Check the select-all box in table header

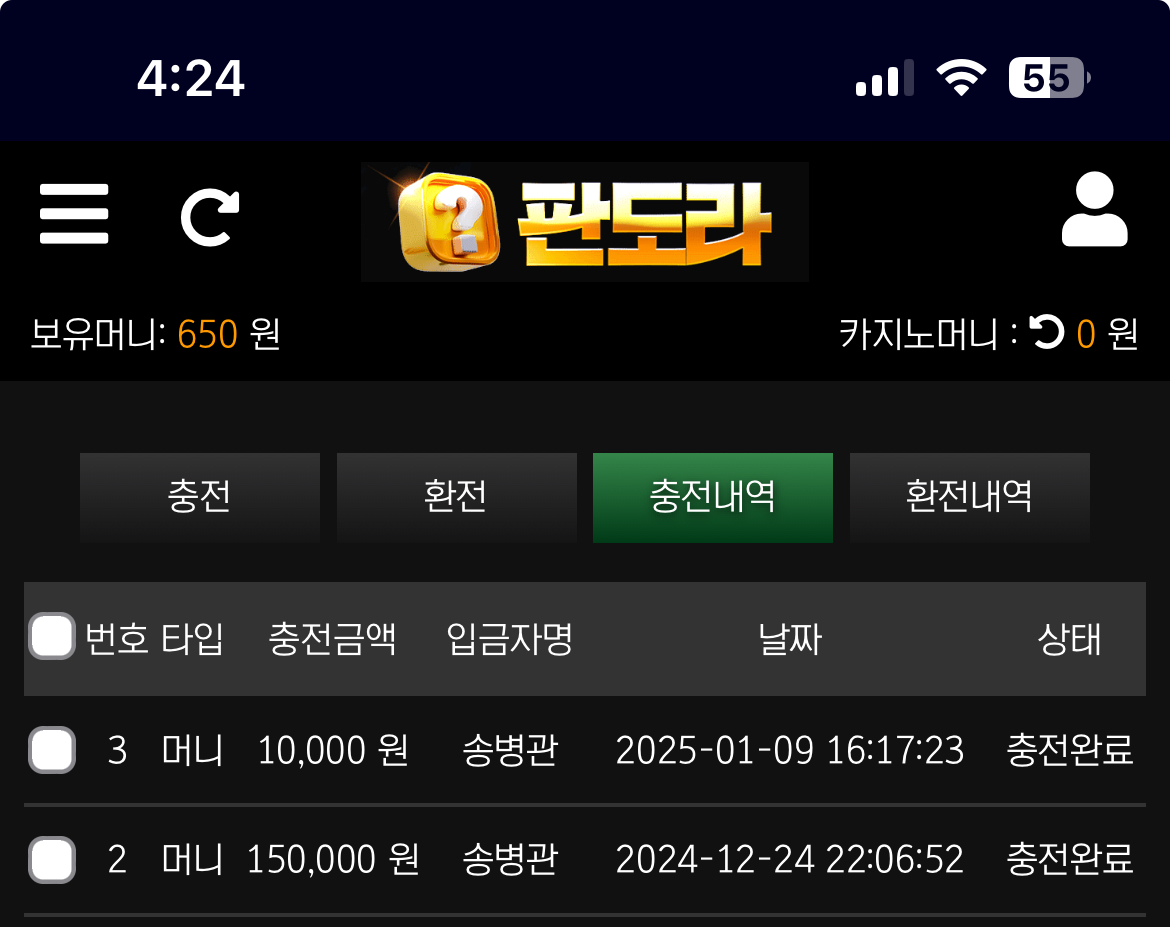point(52,637)
